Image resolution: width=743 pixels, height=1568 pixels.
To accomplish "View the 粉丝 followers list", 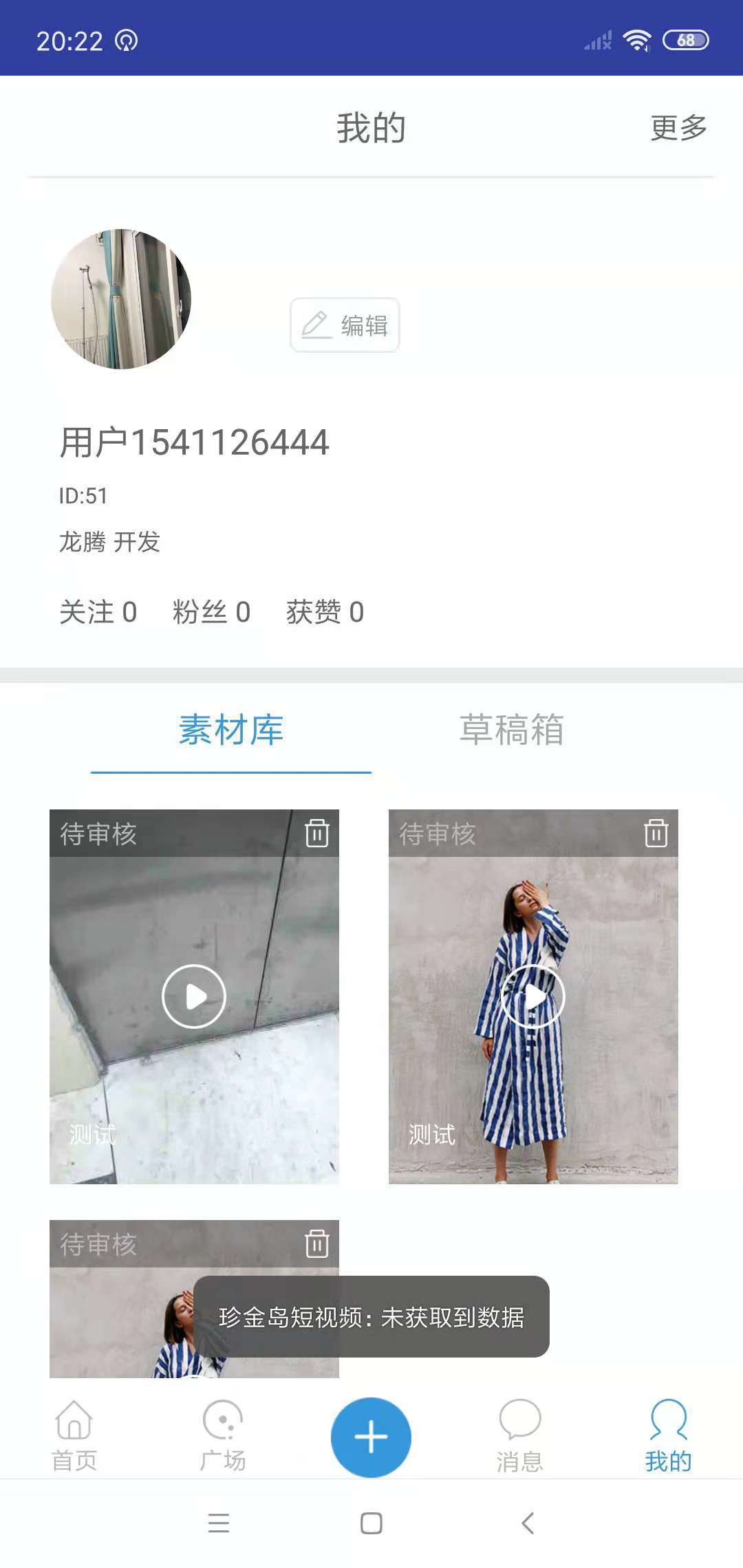I will click(x=211, y=612).
